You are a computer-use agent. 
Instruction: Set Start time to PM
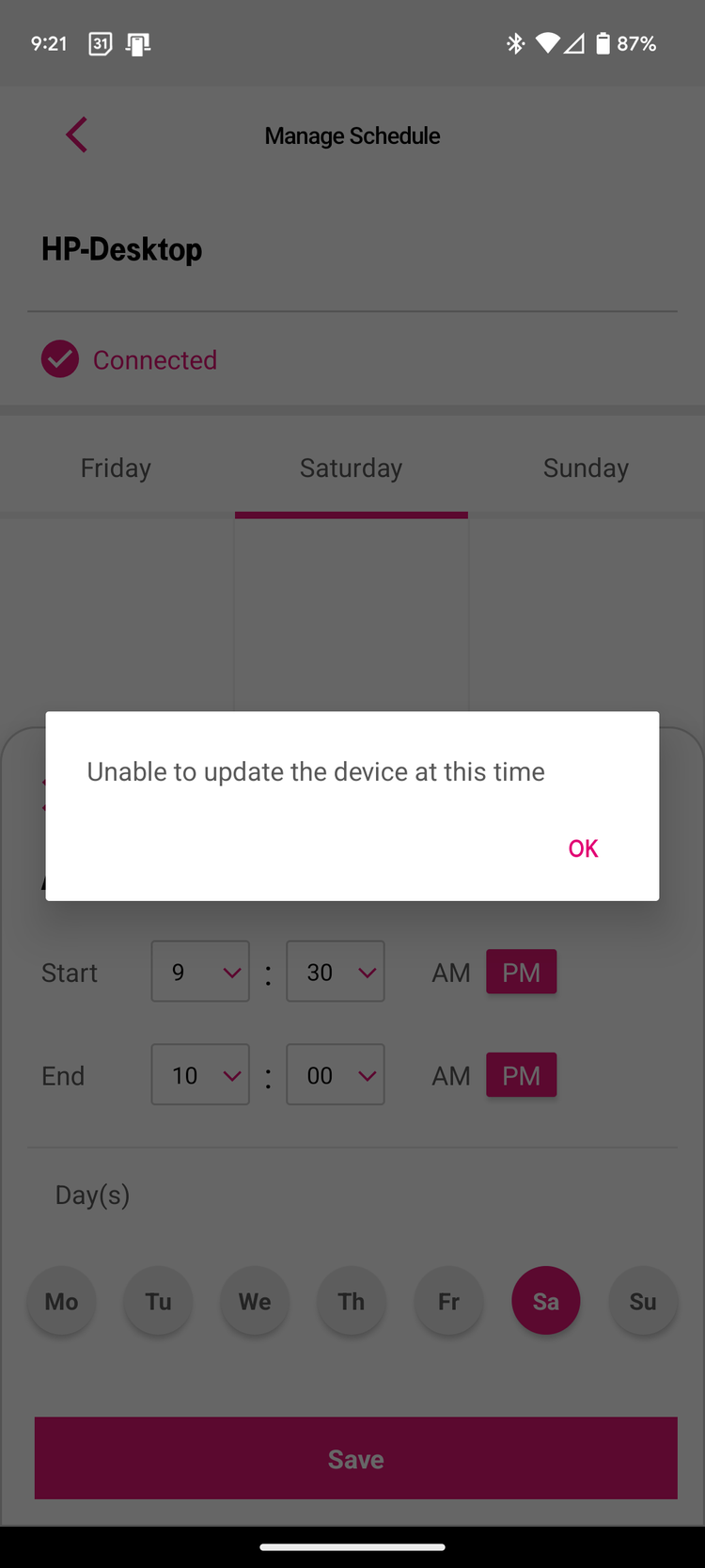click(522, 973)
